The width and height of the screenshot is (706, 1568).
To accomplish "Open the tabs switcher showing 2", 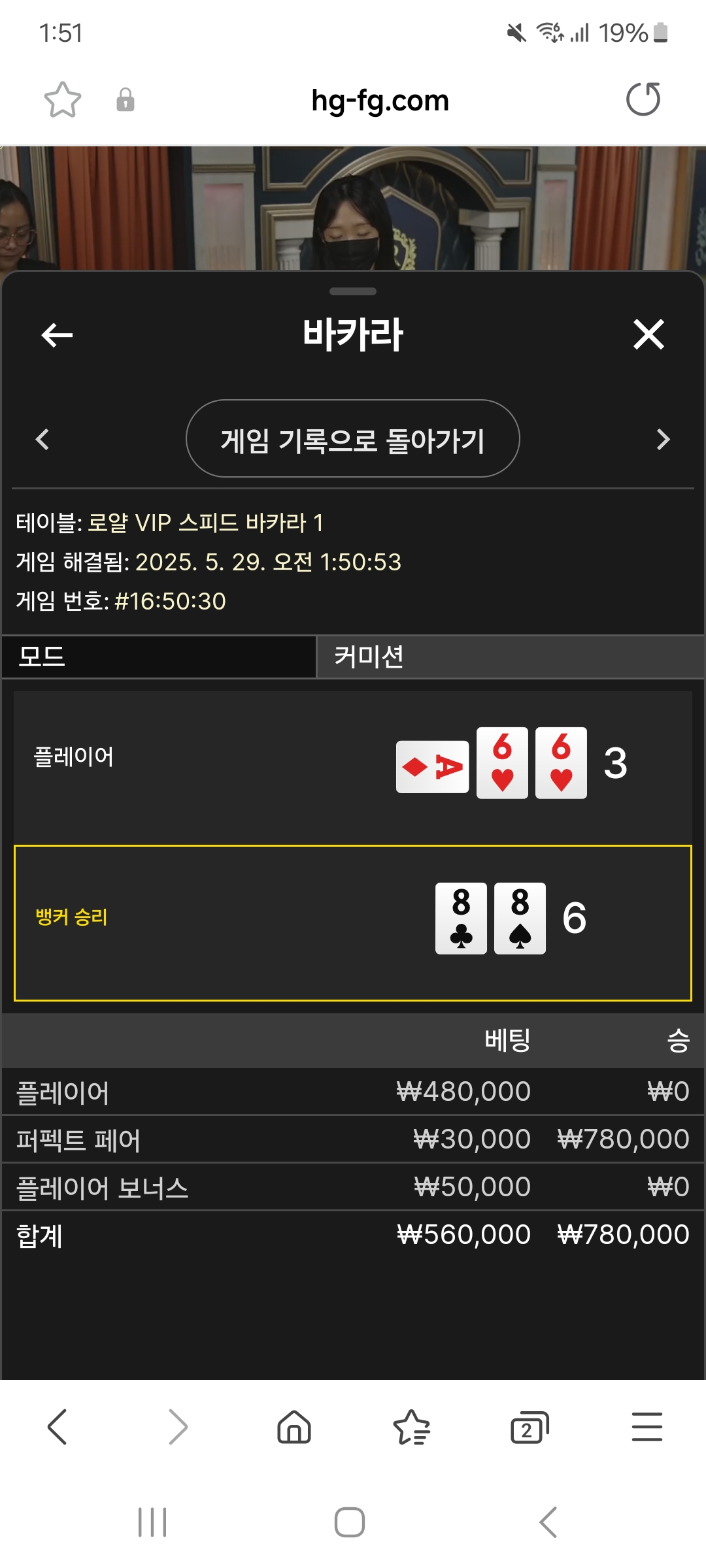I will tap(529, 1426).
